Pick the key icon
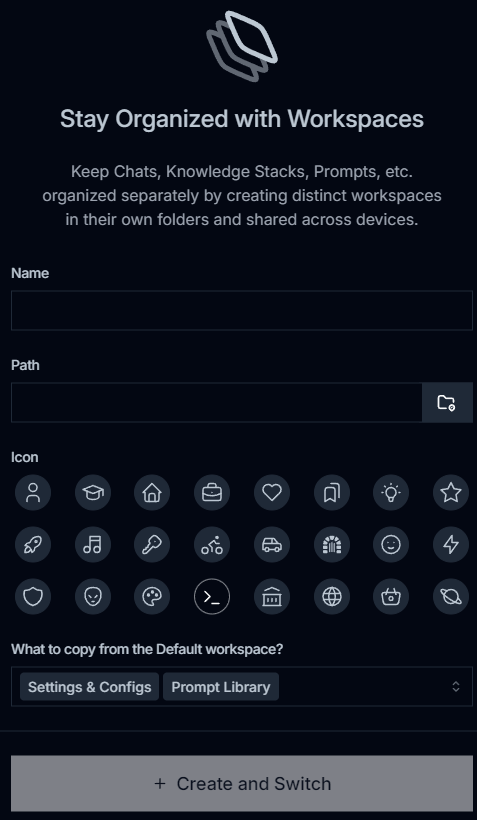This screenshot has width=477, height=820. click(152, 544)
